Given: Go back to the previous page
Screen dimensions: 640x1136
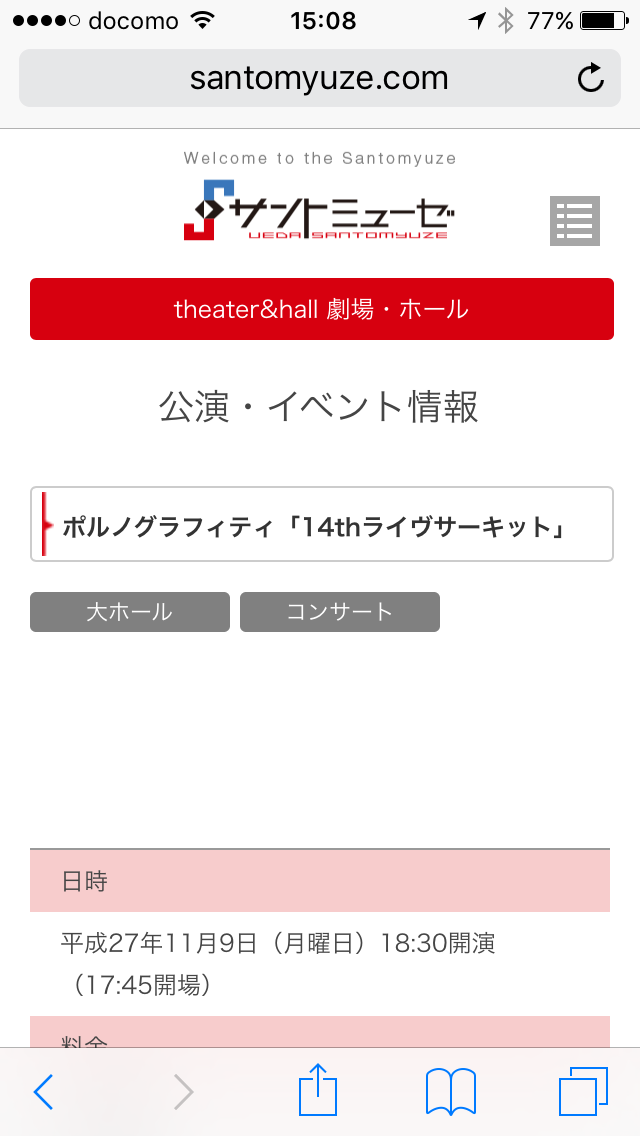Looking at the screenshot, I should [43, 1092].
